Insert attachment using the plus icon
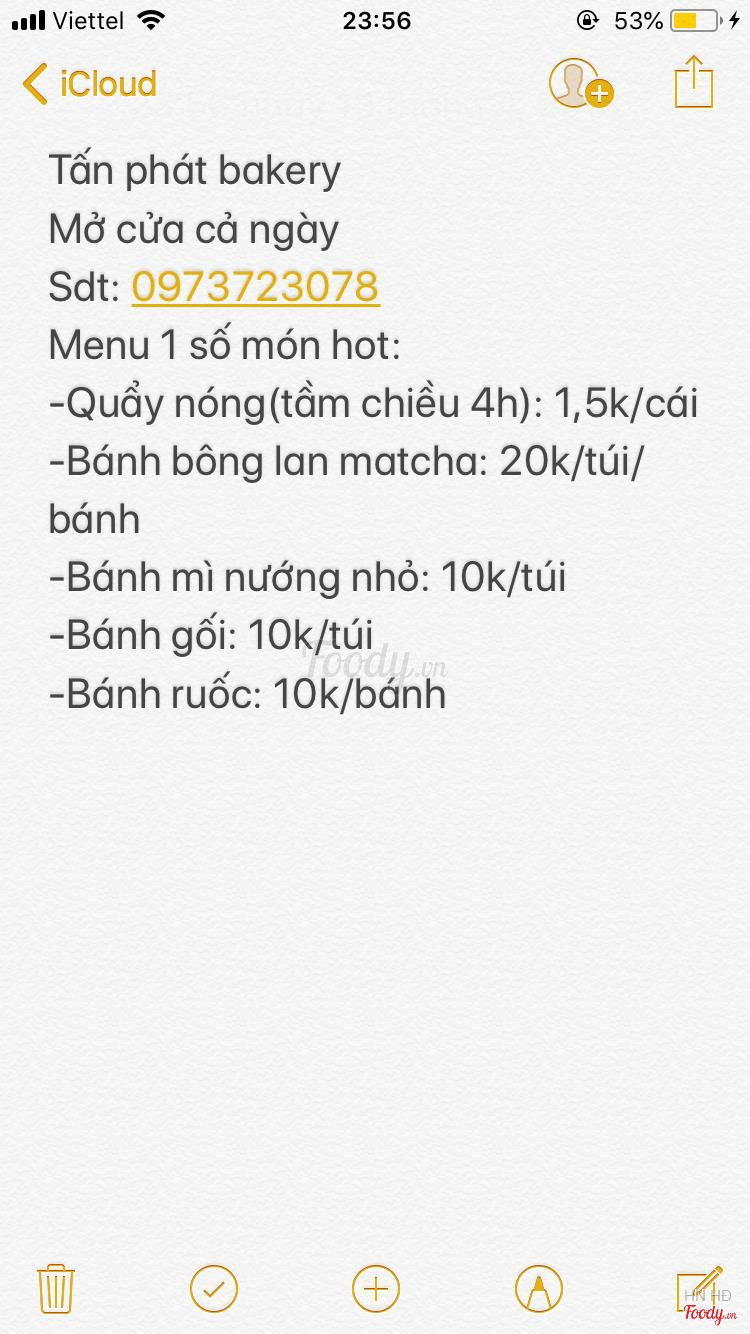 (376, 1288)
